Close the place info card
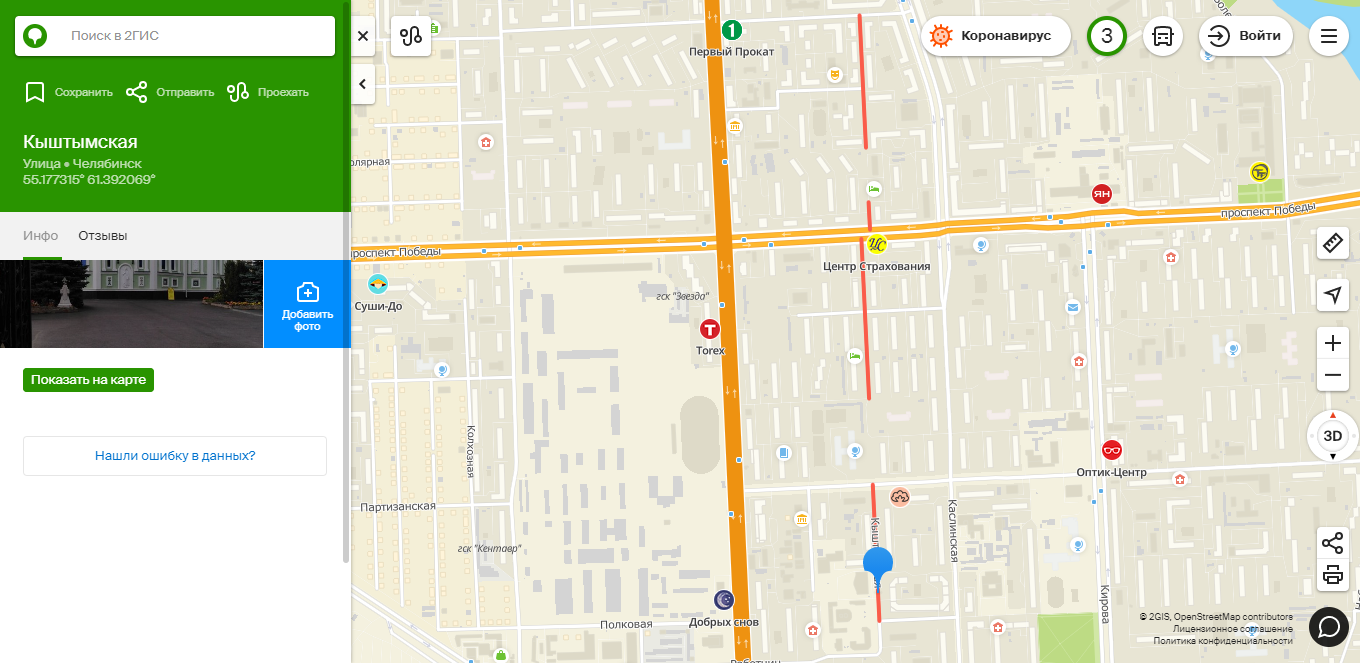 coord(363,36)
